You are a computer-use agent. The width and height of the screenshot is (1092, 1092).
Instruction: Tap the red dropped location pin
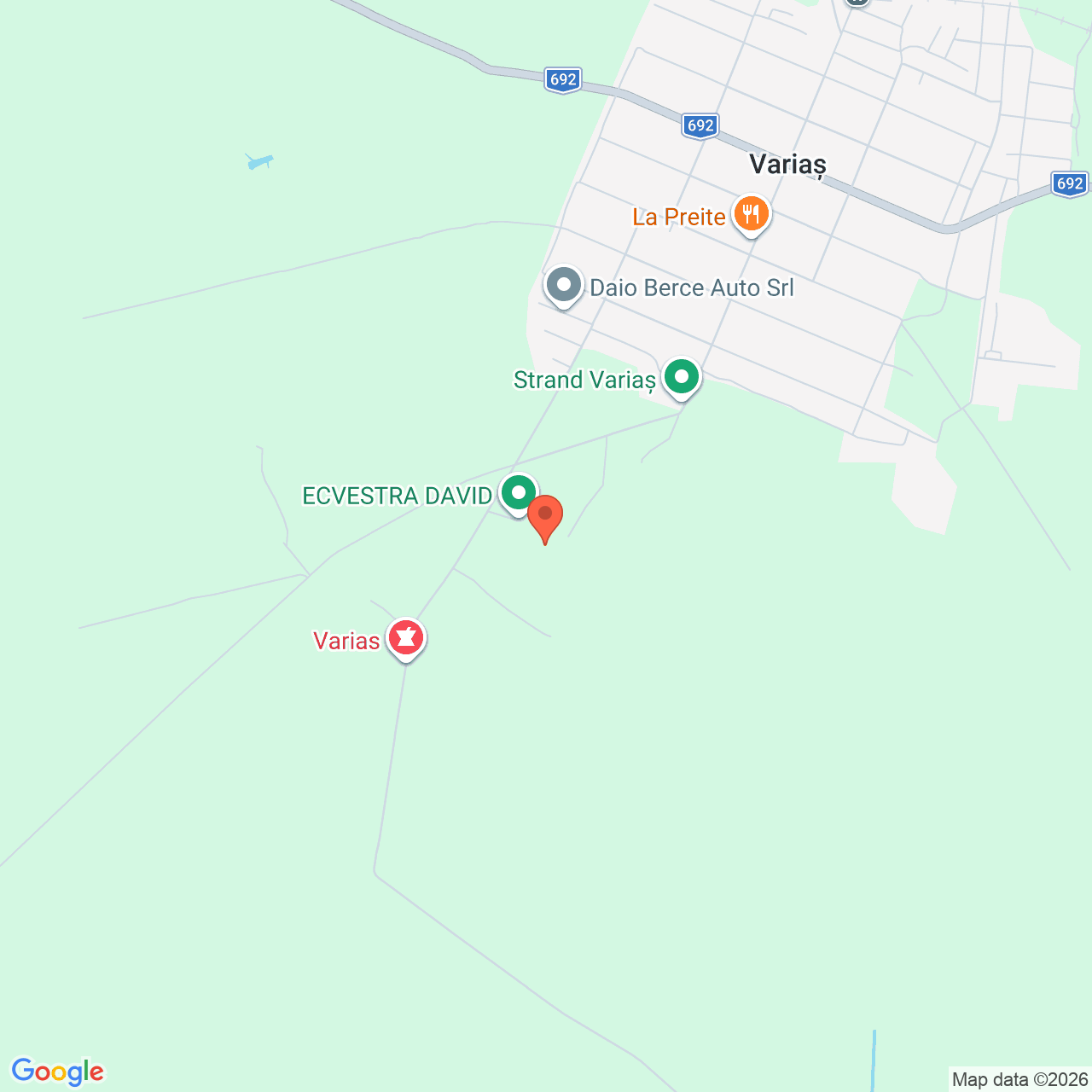pos(545,514)
